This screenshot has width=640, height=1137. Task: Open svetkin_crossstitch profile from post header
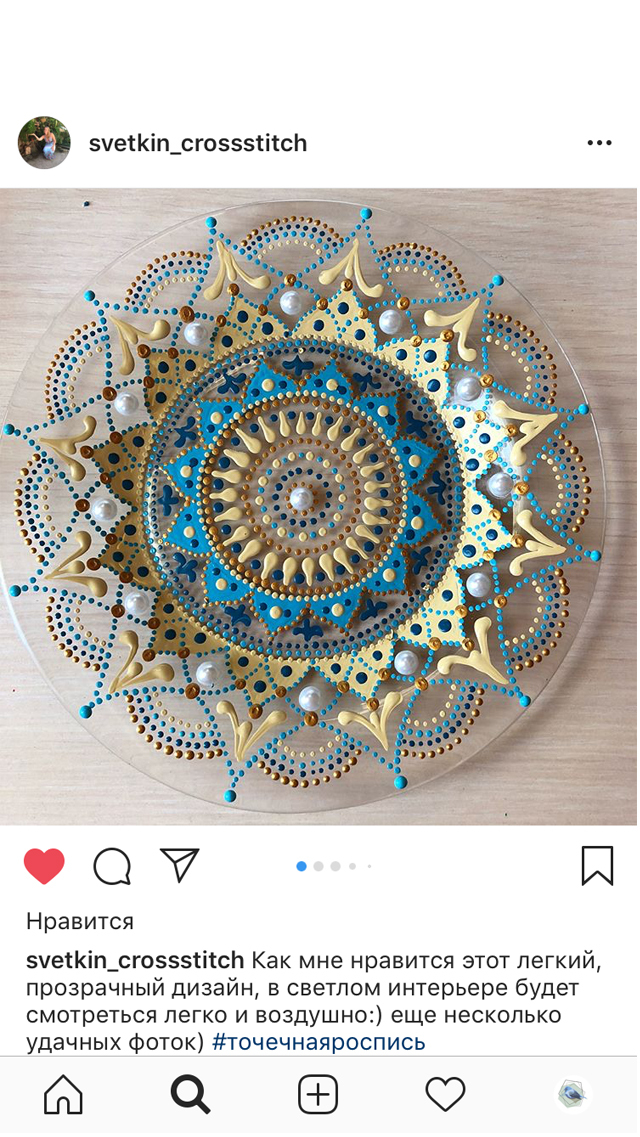[x=197, y=143]
